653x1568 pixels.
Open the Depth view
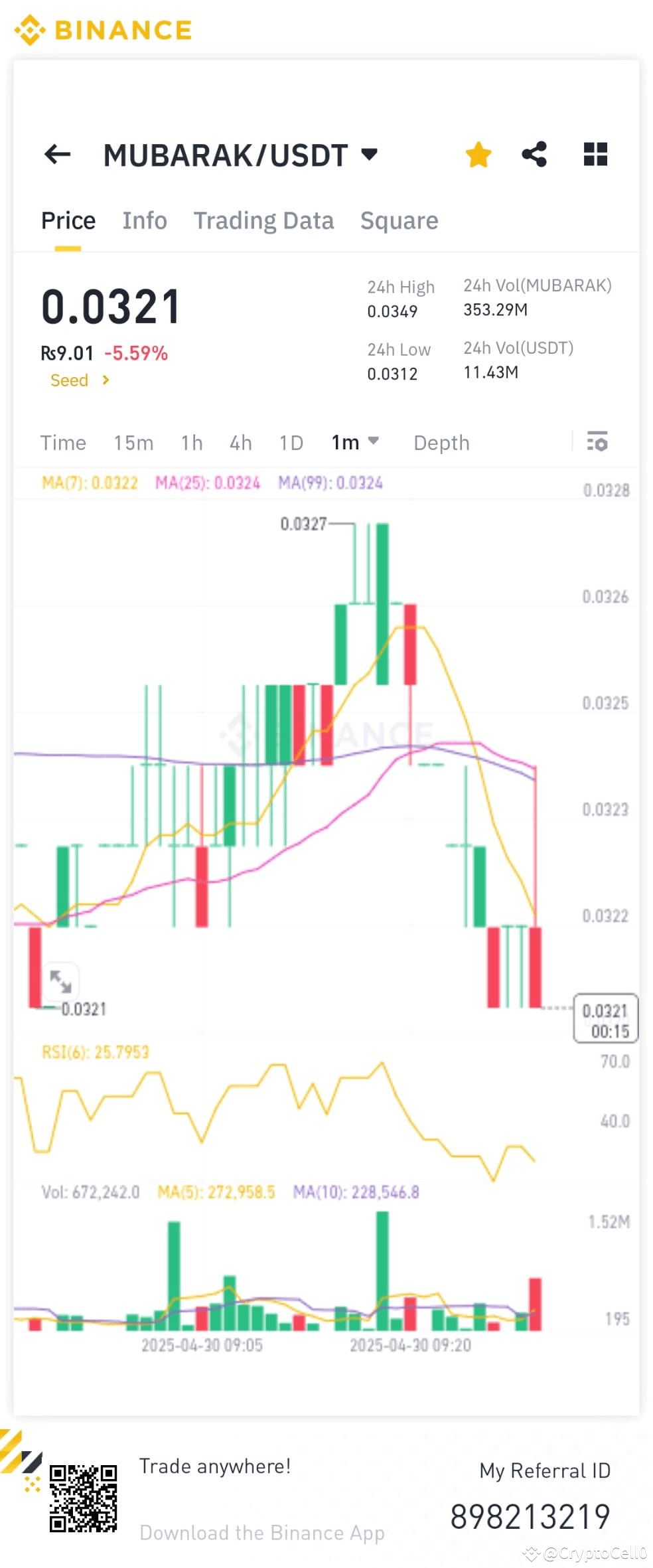tap(441, 442)
